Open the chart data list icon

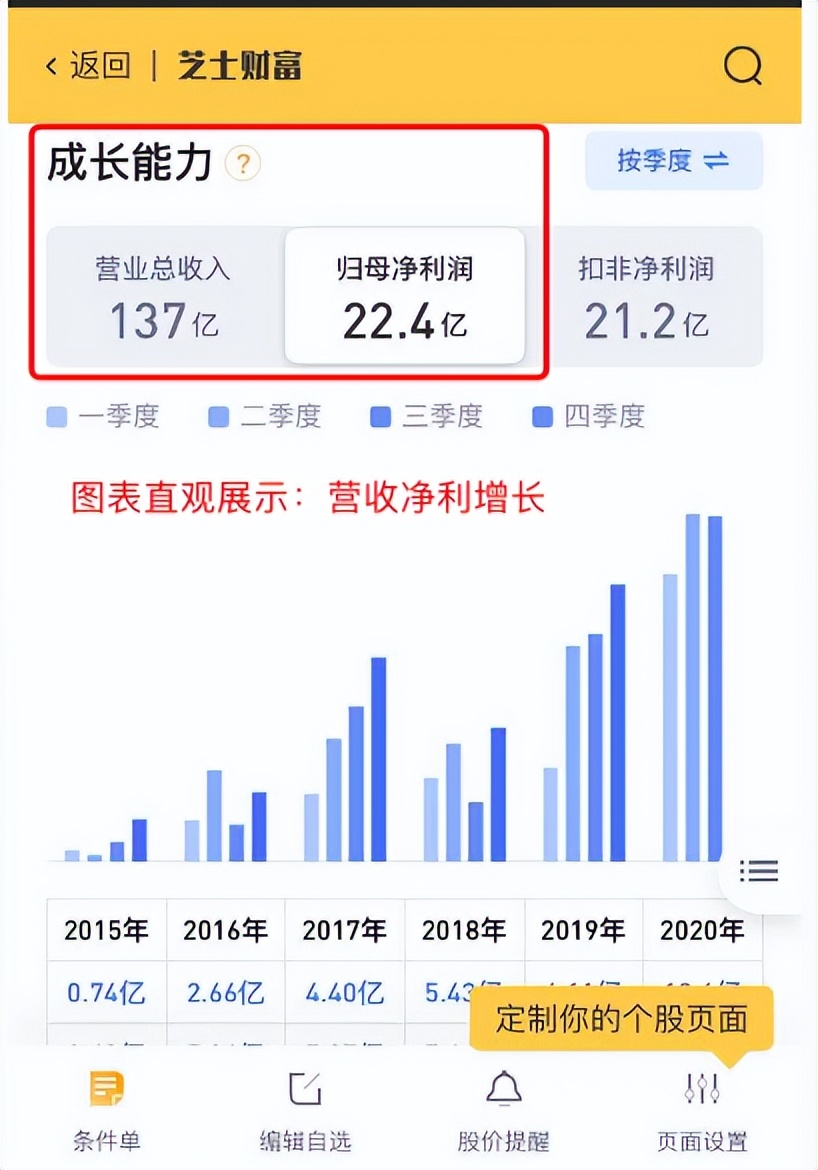pos(758,870)
